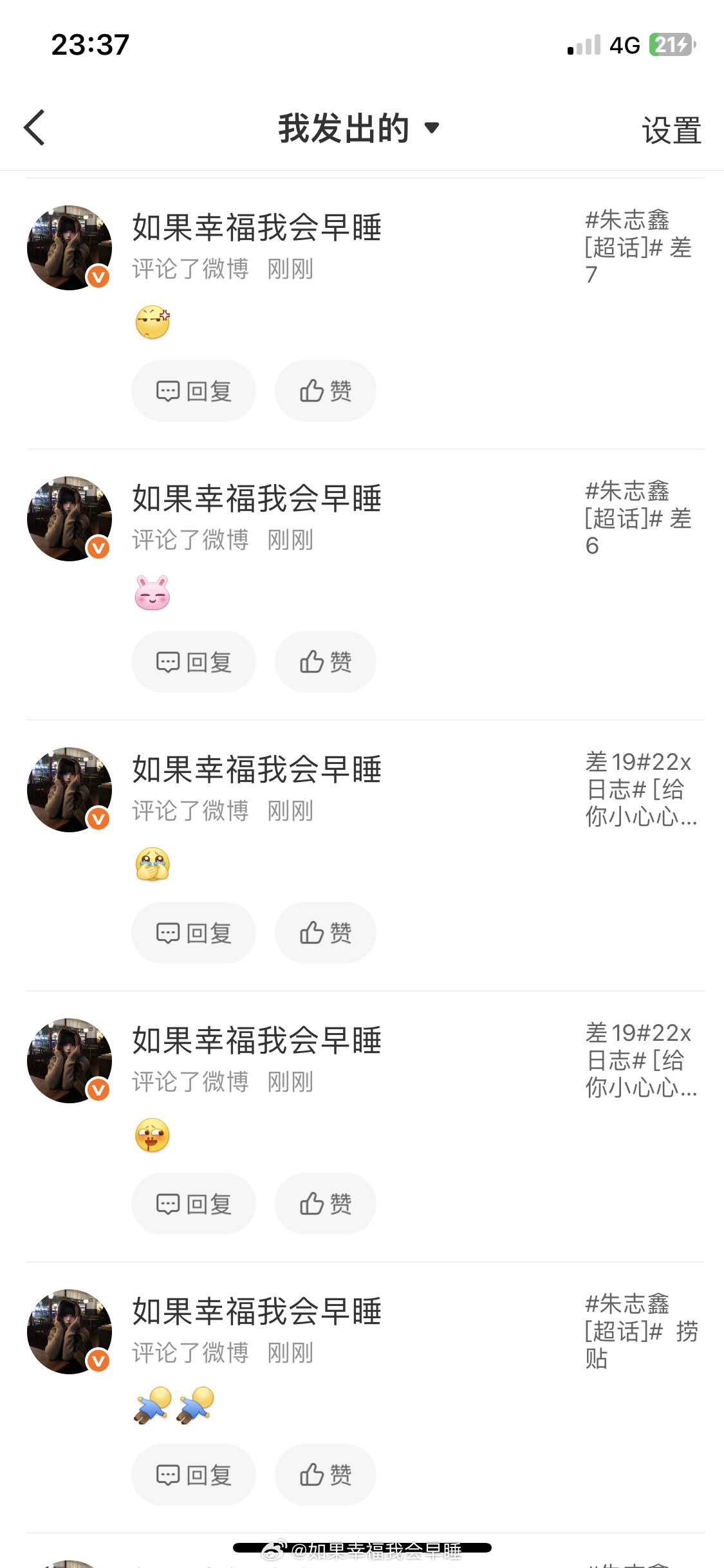Open the original post 朱志鑫超话 捞贴
This screenshot has height=1568, width=724.
tap(641, 1331)
